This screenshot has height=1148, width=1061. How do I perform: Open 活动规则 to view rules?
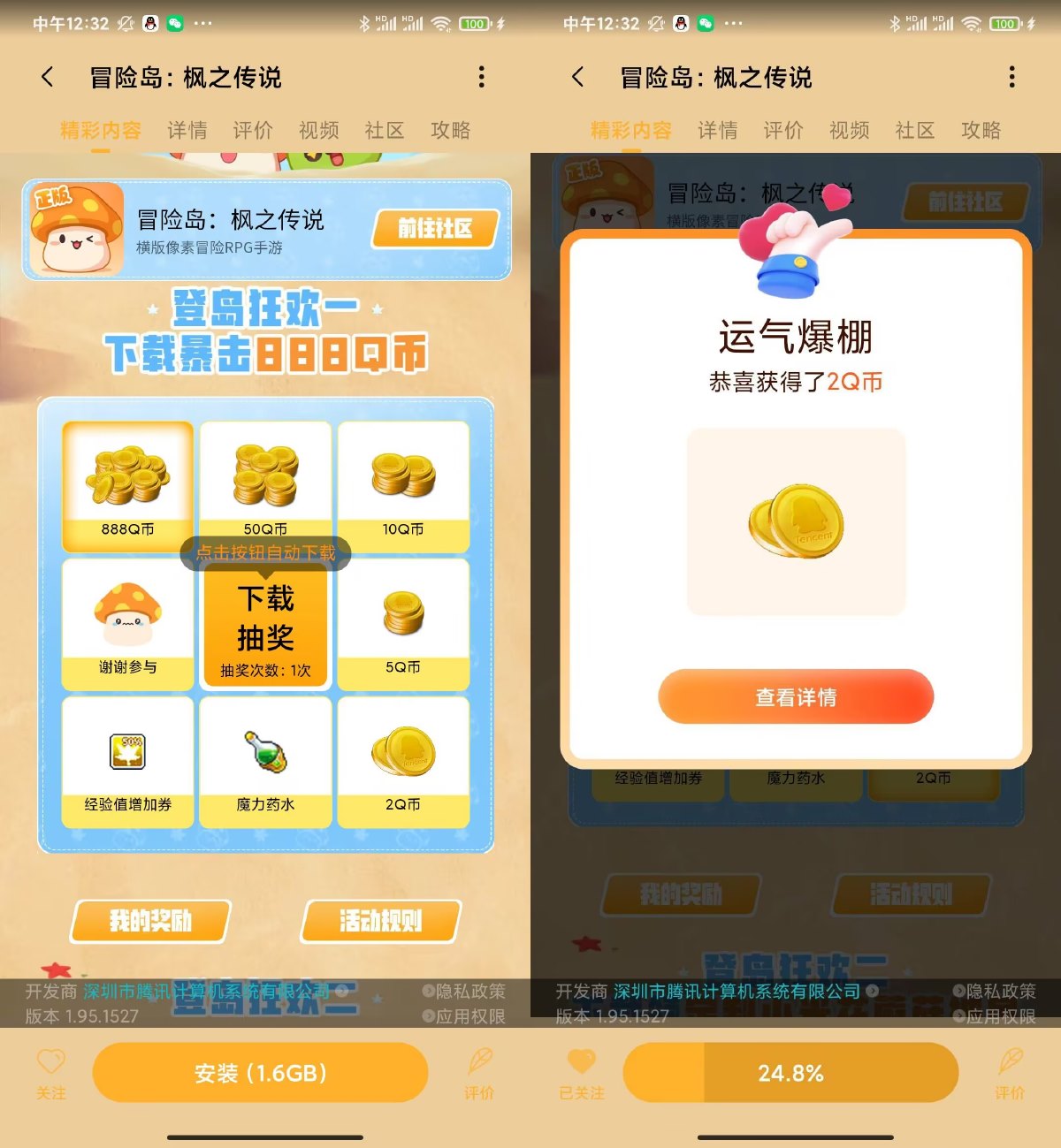380,922
